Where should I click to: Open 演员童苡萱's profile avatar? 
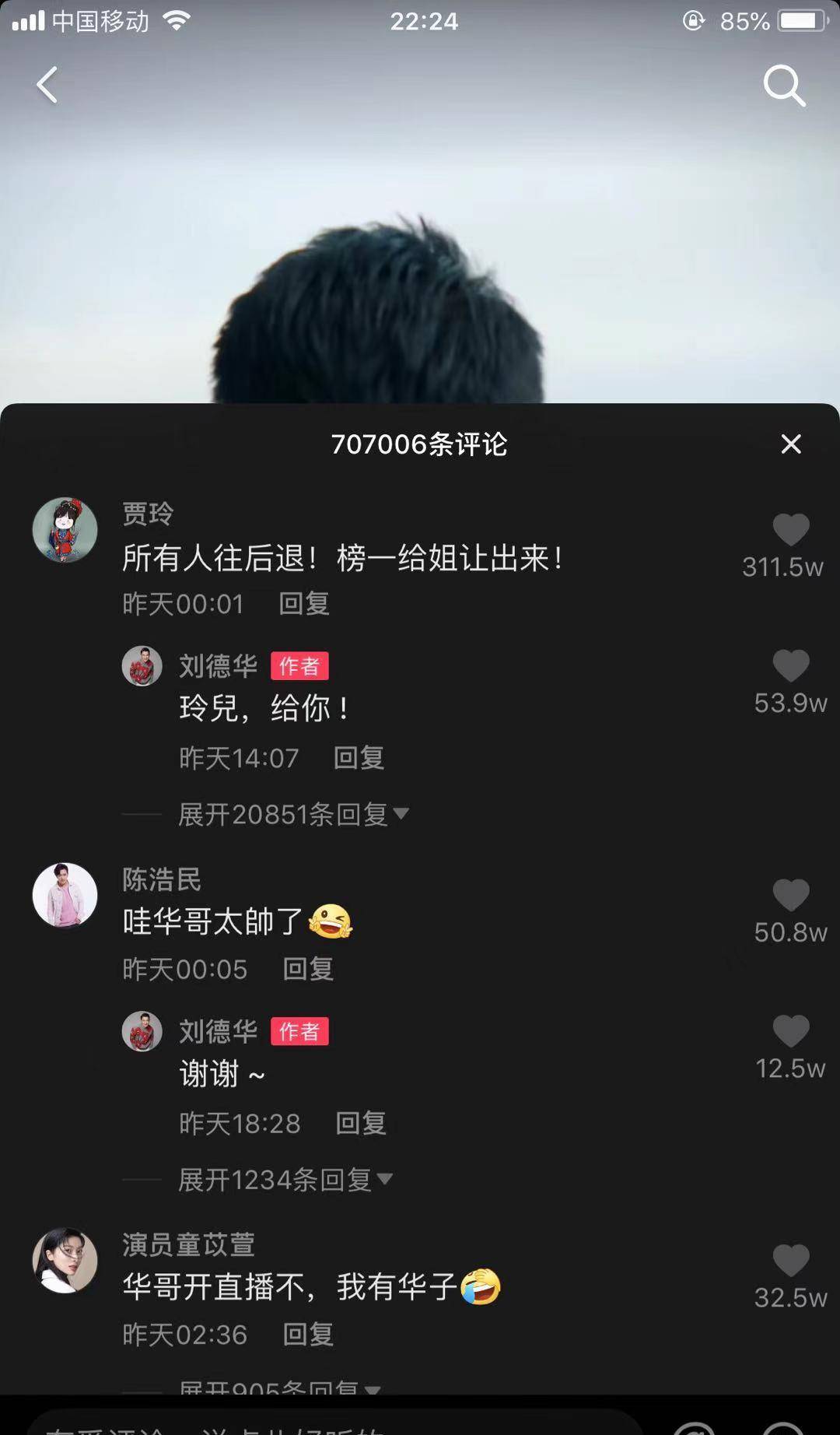65,1261
